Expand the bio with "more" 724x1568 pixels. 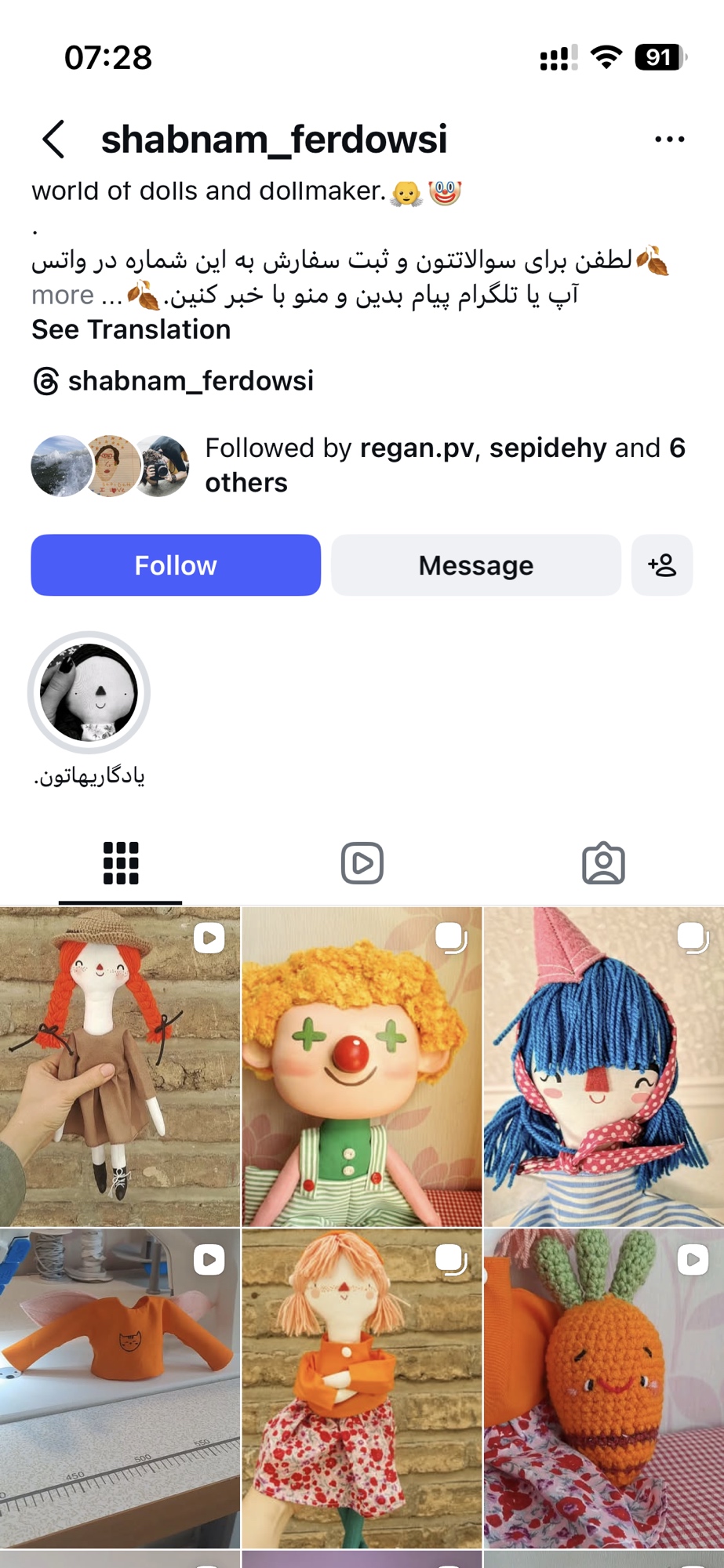tap(63, 296)
